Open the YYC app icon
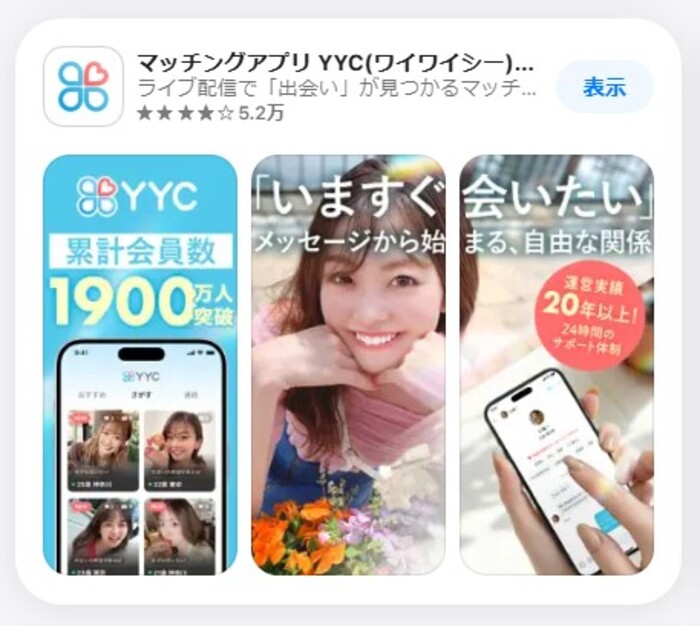 coord(83,87)
